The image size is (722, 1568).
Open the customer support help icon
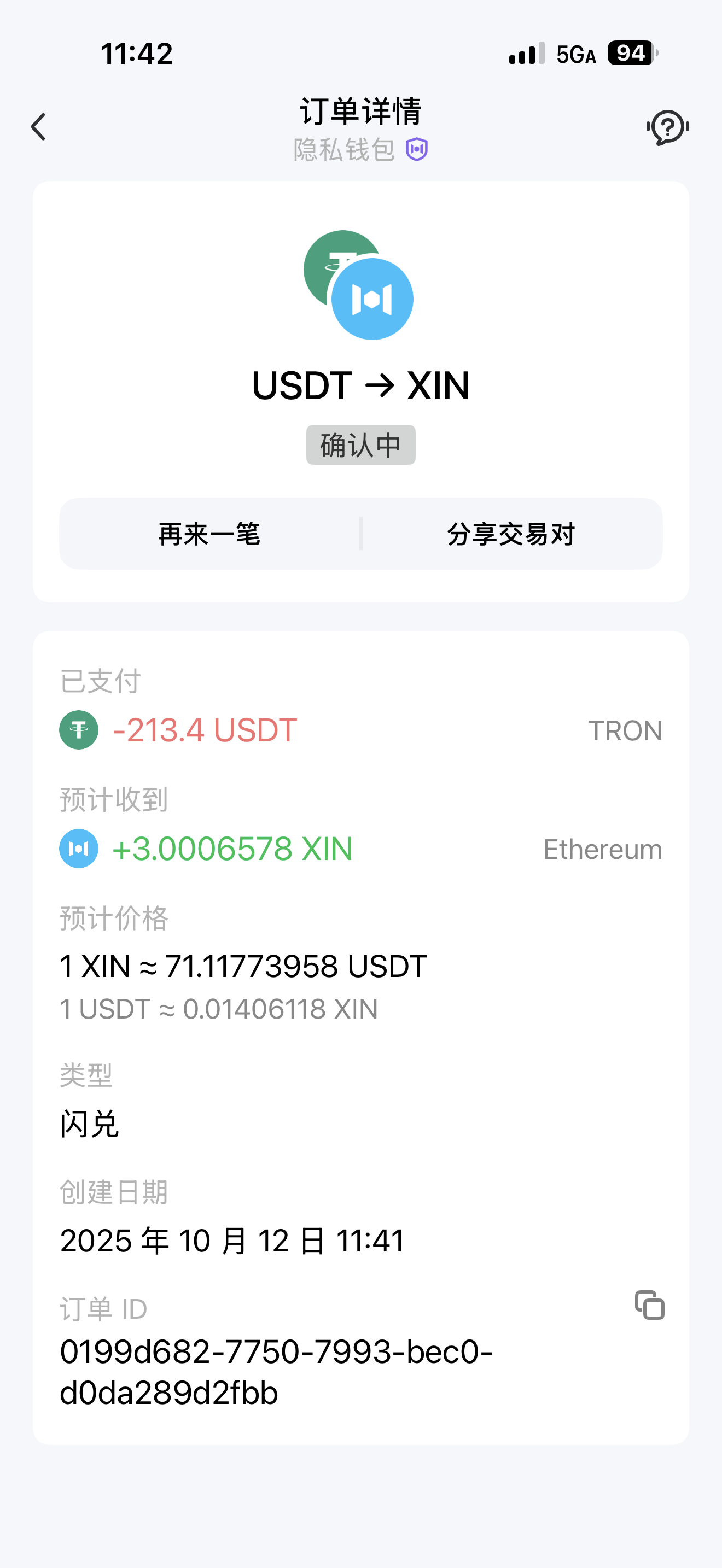coord(667,127)
